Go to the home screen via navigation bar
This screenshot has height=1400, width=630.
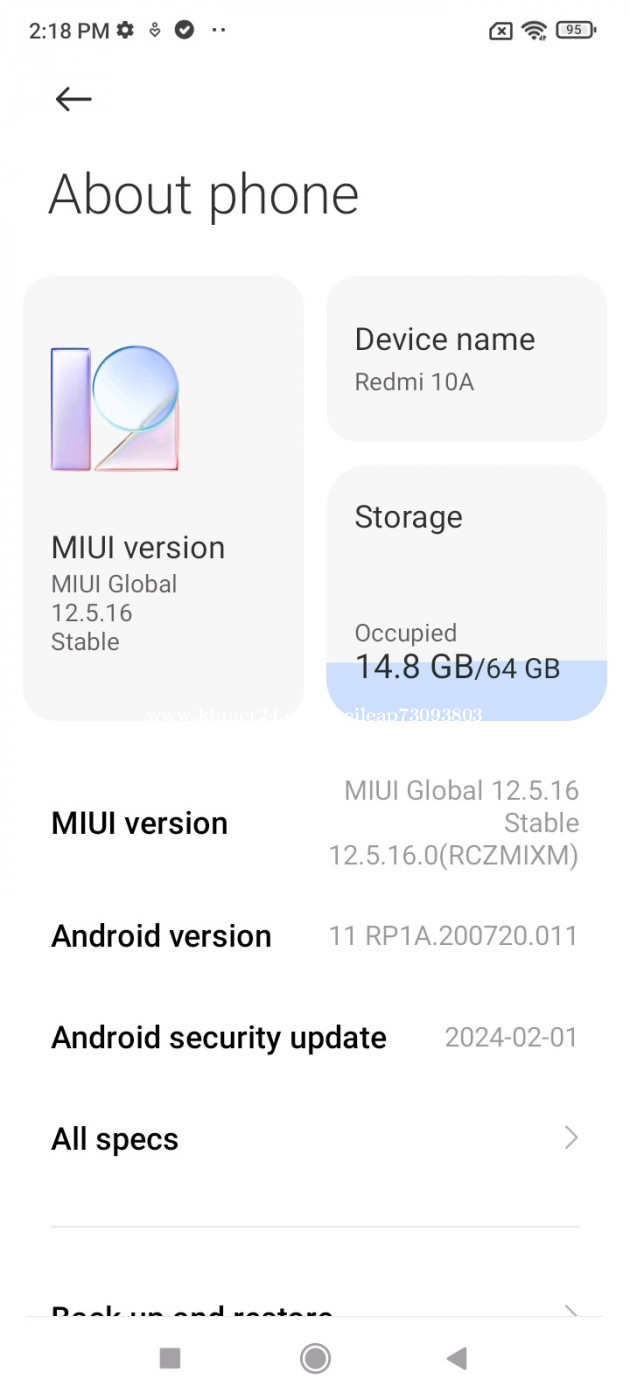(315, 1357)
